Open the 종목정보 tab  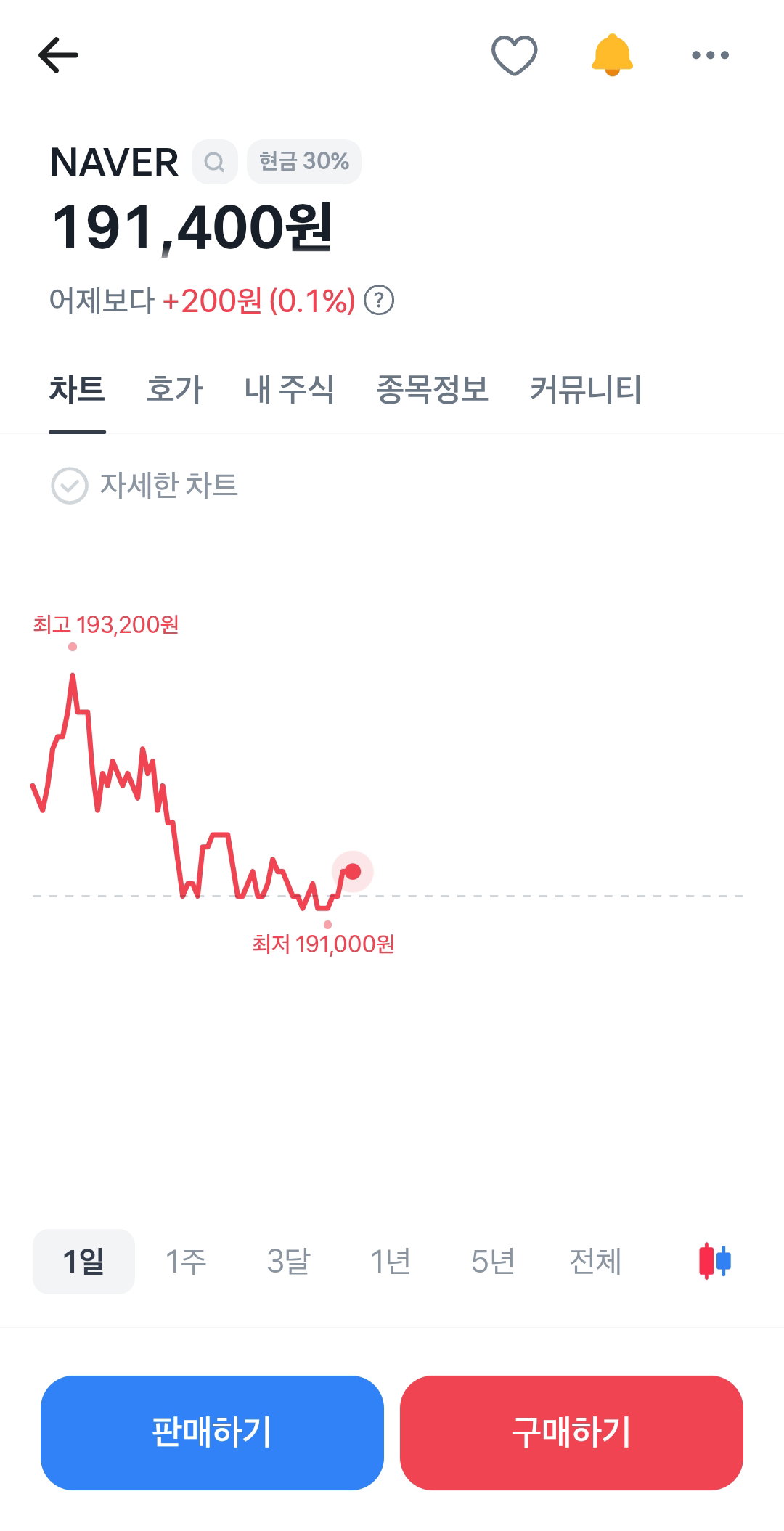pyautogui.click(x=432, y=390)
